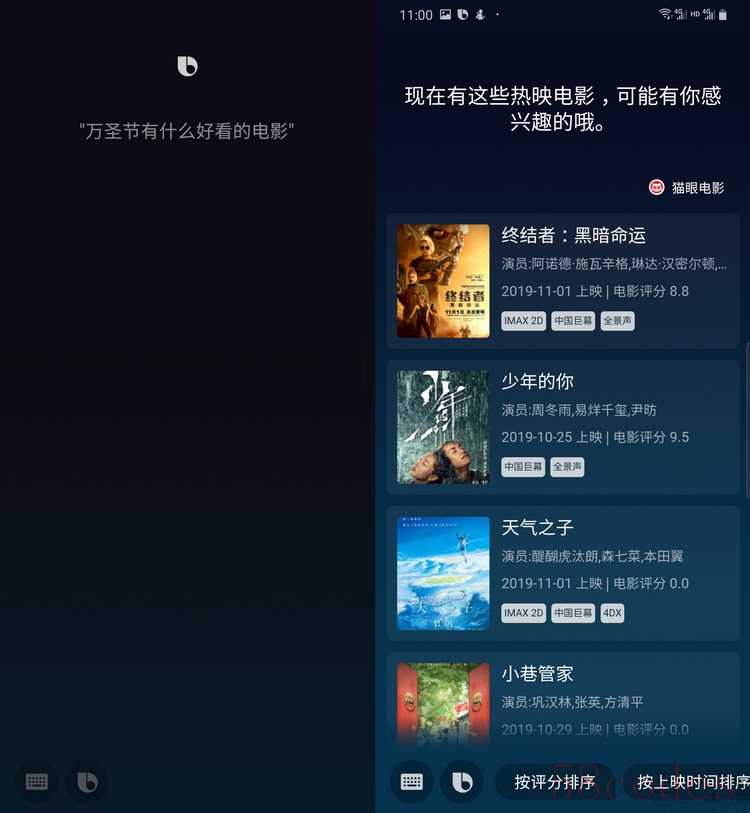Open keyboard input beside the 按评分排序 chip
The height and width of the screenshot is (813, 750).
click(x=412, y=782)
